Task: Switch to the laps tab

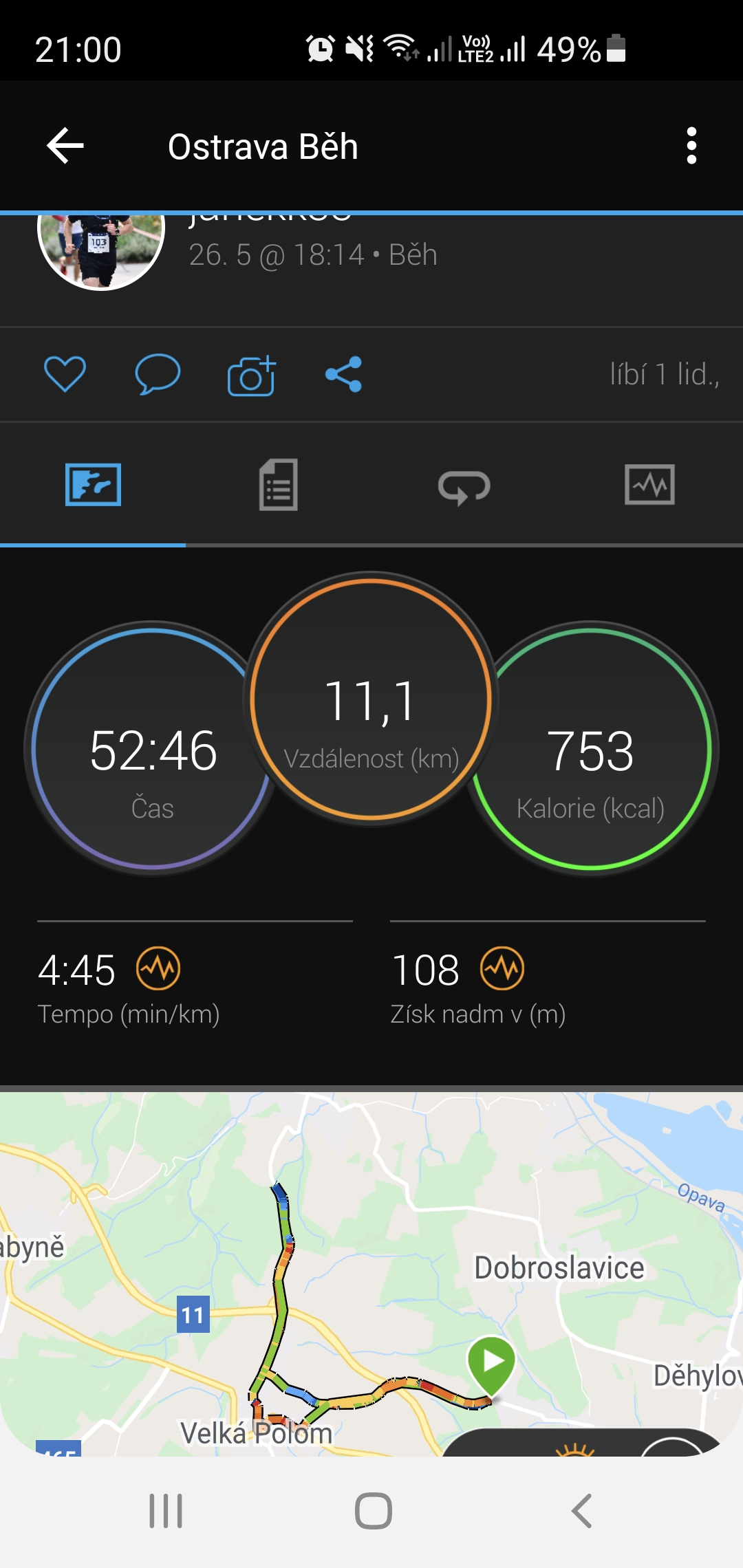Action: 464,487
